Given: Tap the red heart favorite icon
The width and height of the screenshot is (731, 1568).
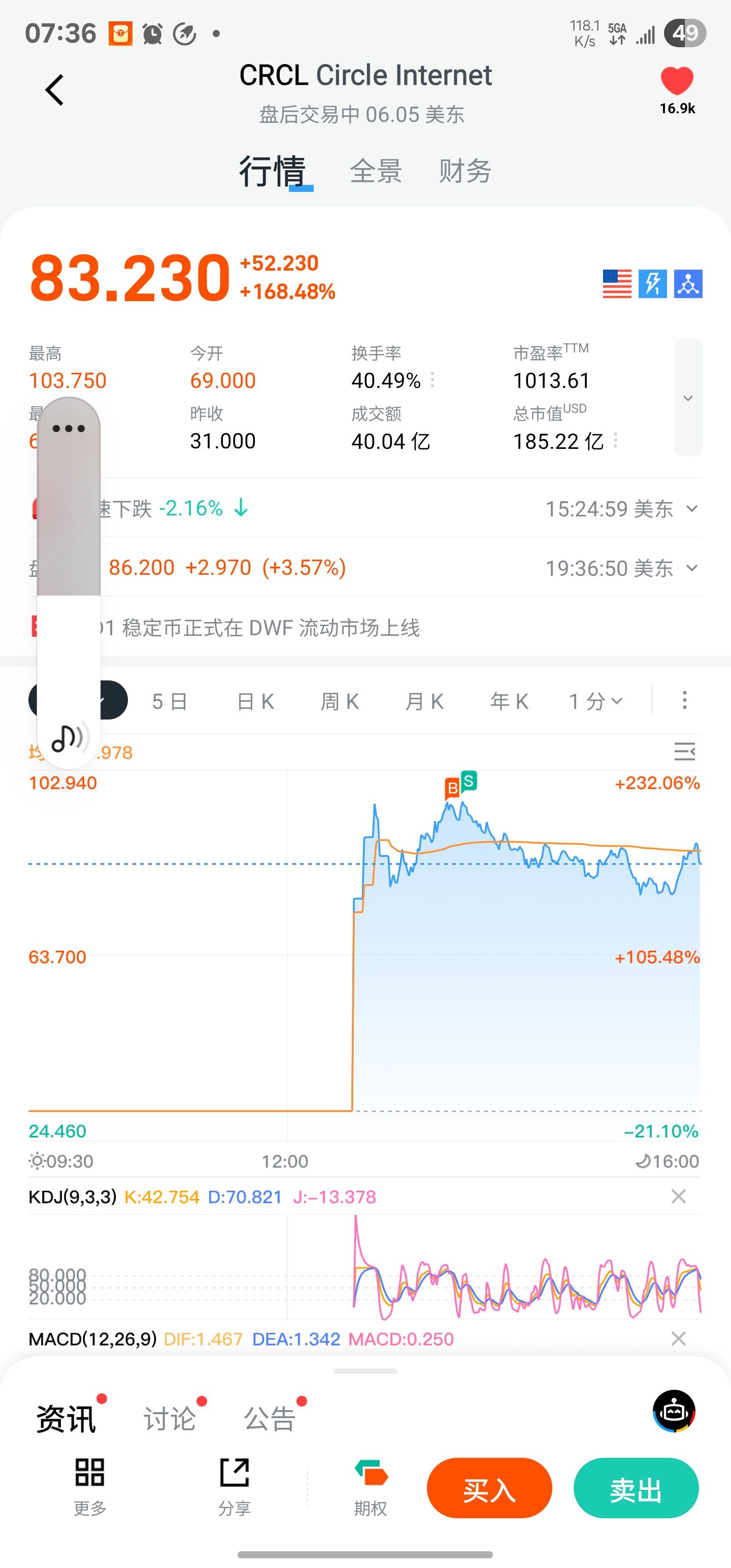Looking at the screenshot, I should coord(677,80).
